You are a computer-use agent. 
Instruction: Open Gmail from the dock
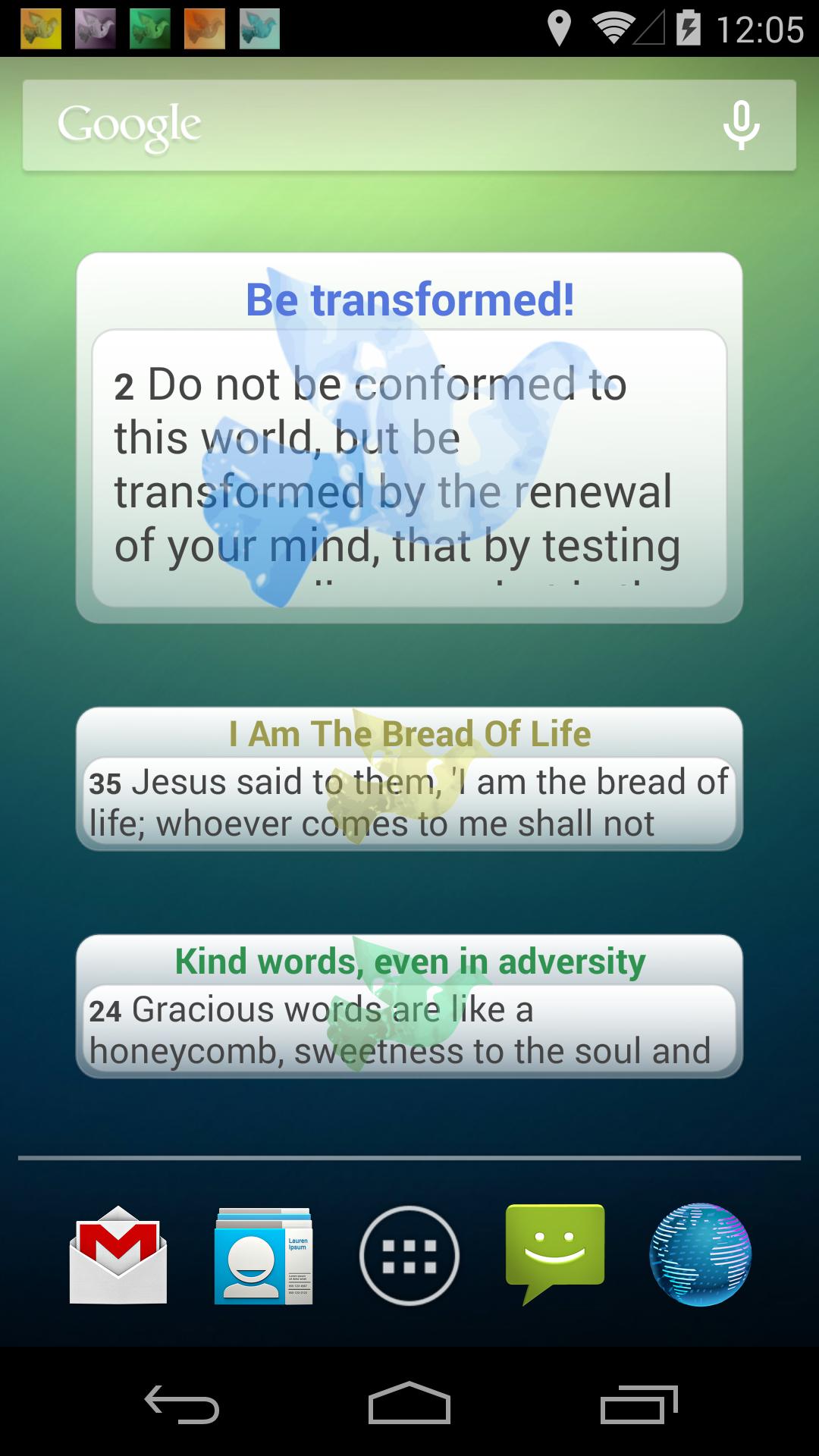pyautogui.click(x=118, y=1251)
